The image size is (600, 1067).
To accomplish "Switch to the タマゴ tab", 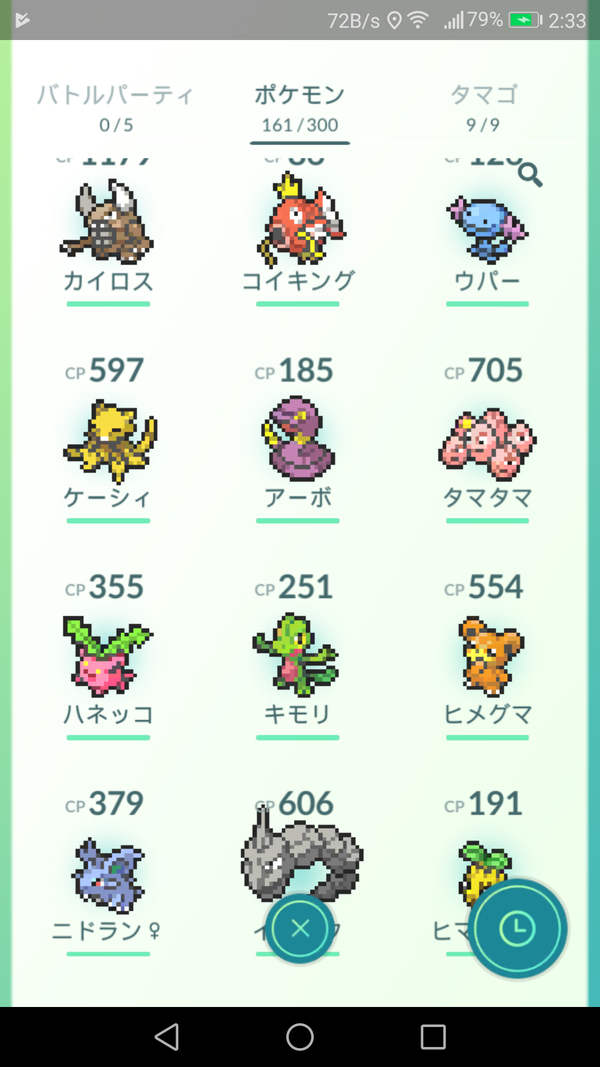I will click(482, 108).
